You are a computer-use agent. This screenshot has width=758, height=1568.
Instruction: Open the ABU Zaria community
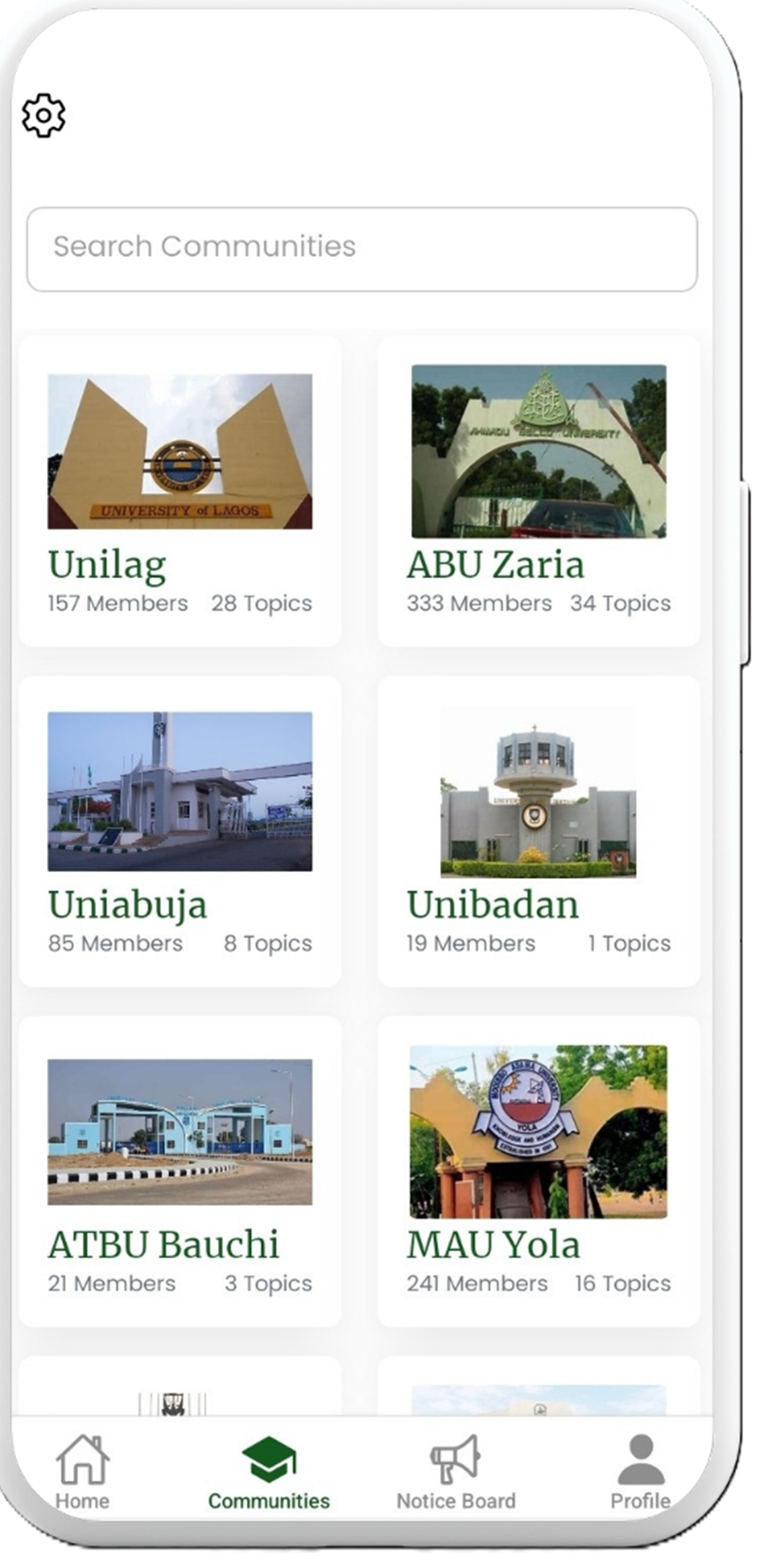pos(539,491)
